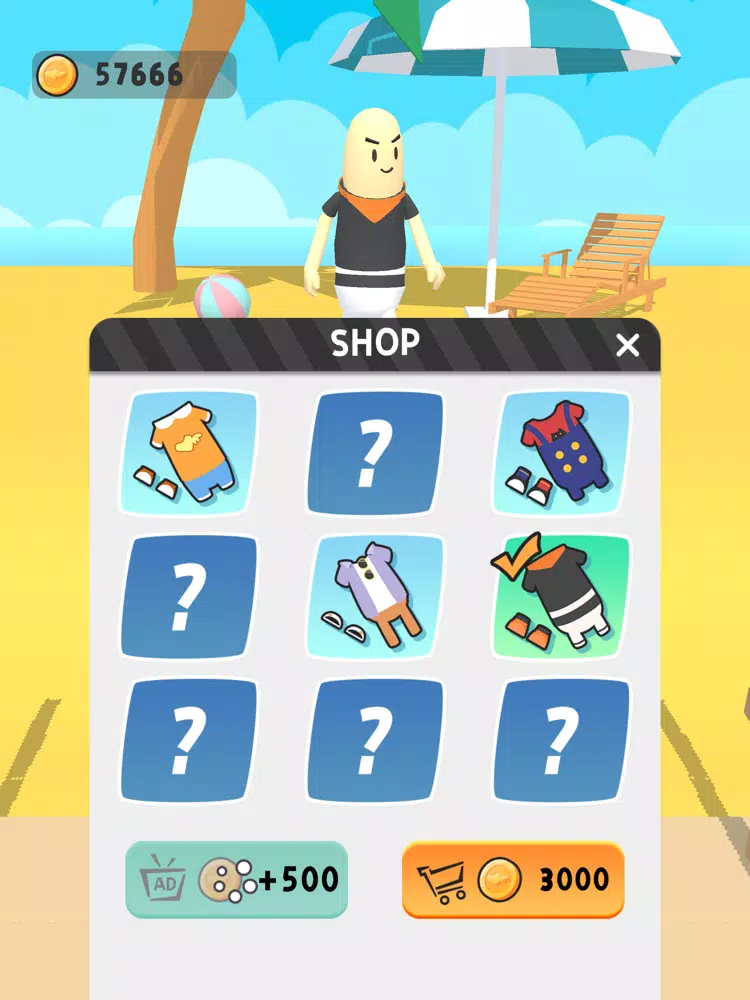
Task: Tap the equipped black outfit tile
Action: pyautogui.click(x=562, y=597)
